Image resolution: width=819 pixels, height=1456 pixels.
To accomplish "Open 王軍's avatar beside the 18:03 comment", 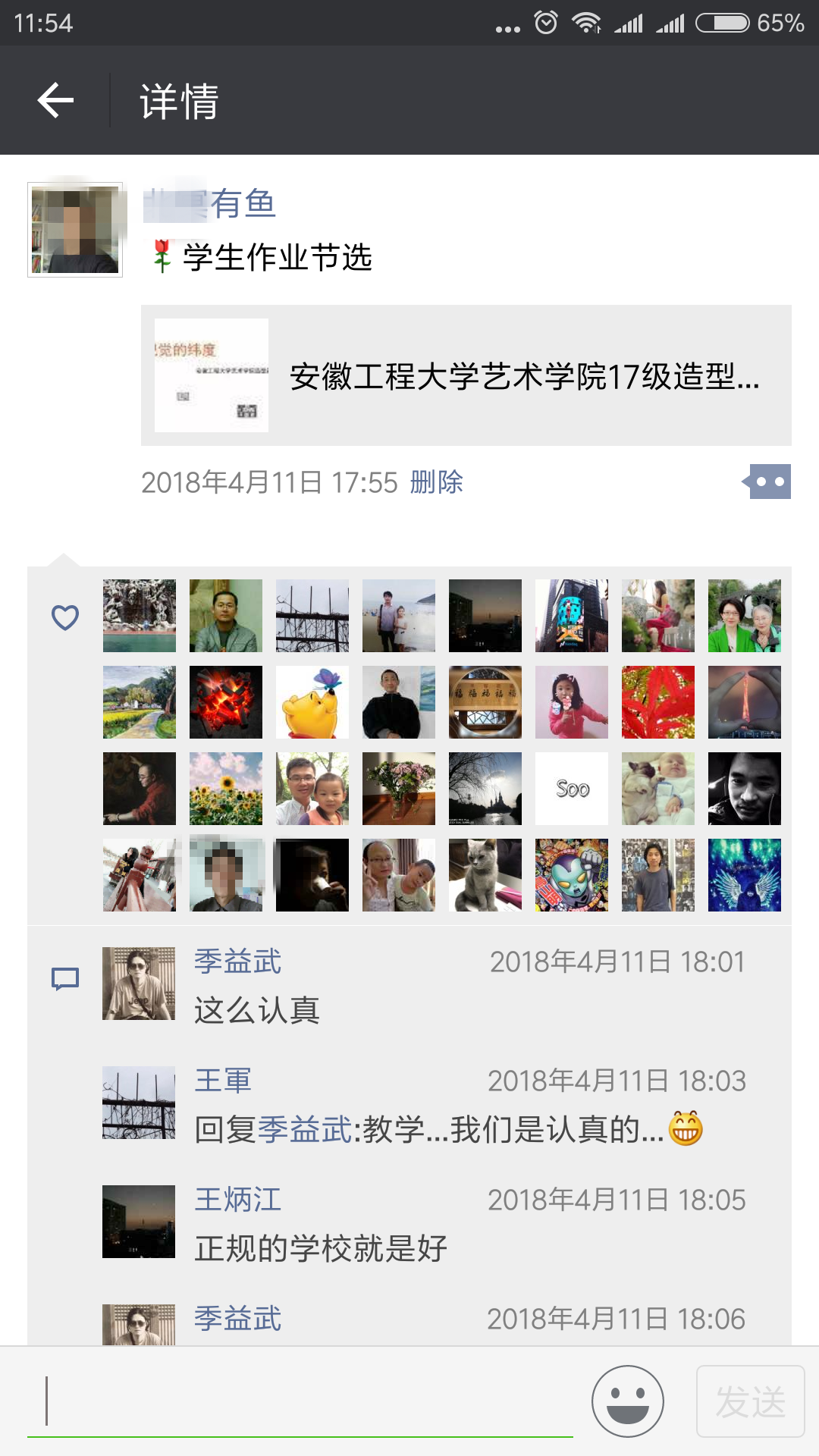I will pos(139,1103).
